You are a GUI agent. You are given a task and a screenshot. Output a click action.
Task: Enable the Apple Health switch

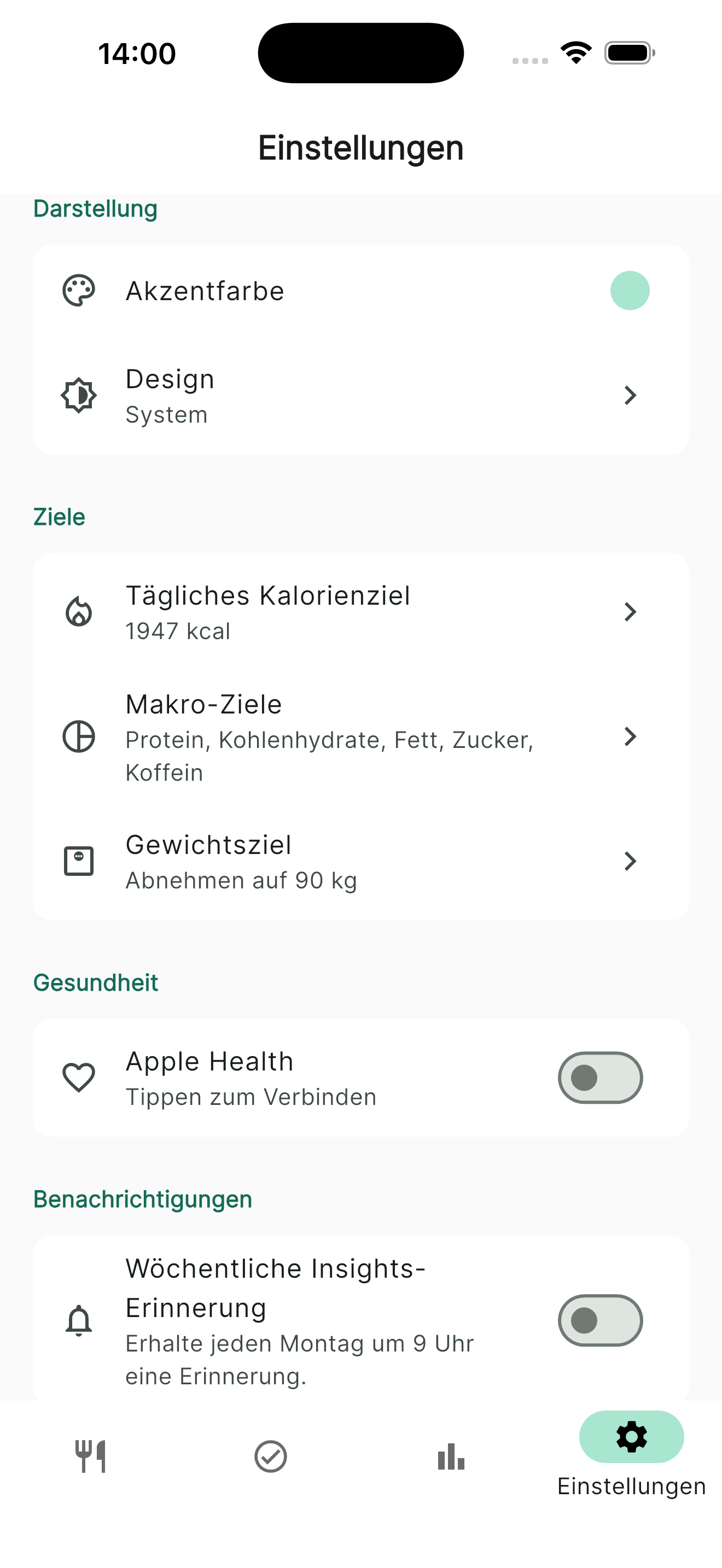(x=599, y=1078)
